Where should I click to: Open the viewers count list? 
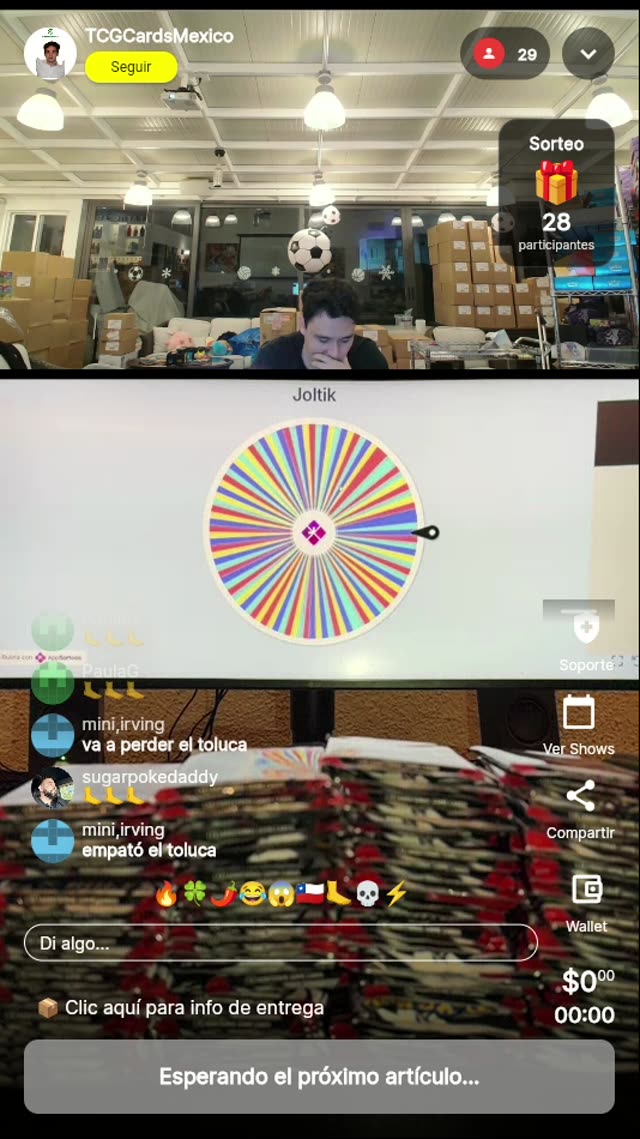click(505, 54)
